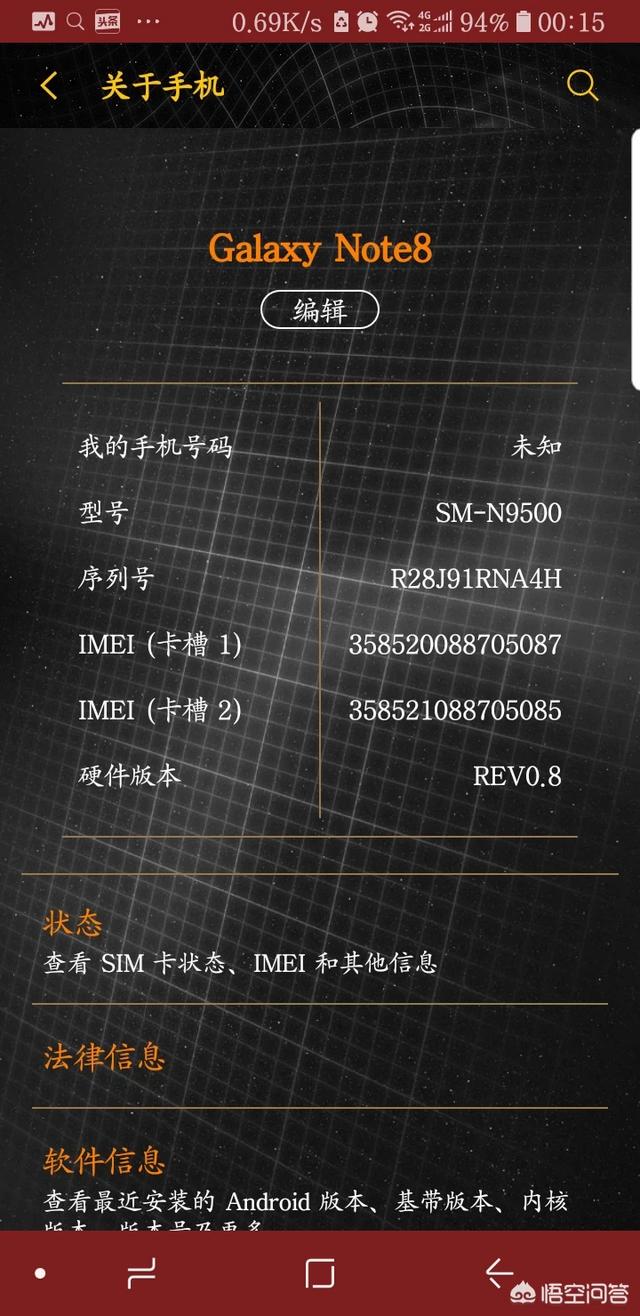Open recent apps in navigation bar
The height and width of the screenshot is (1316, 640).
141,1273
